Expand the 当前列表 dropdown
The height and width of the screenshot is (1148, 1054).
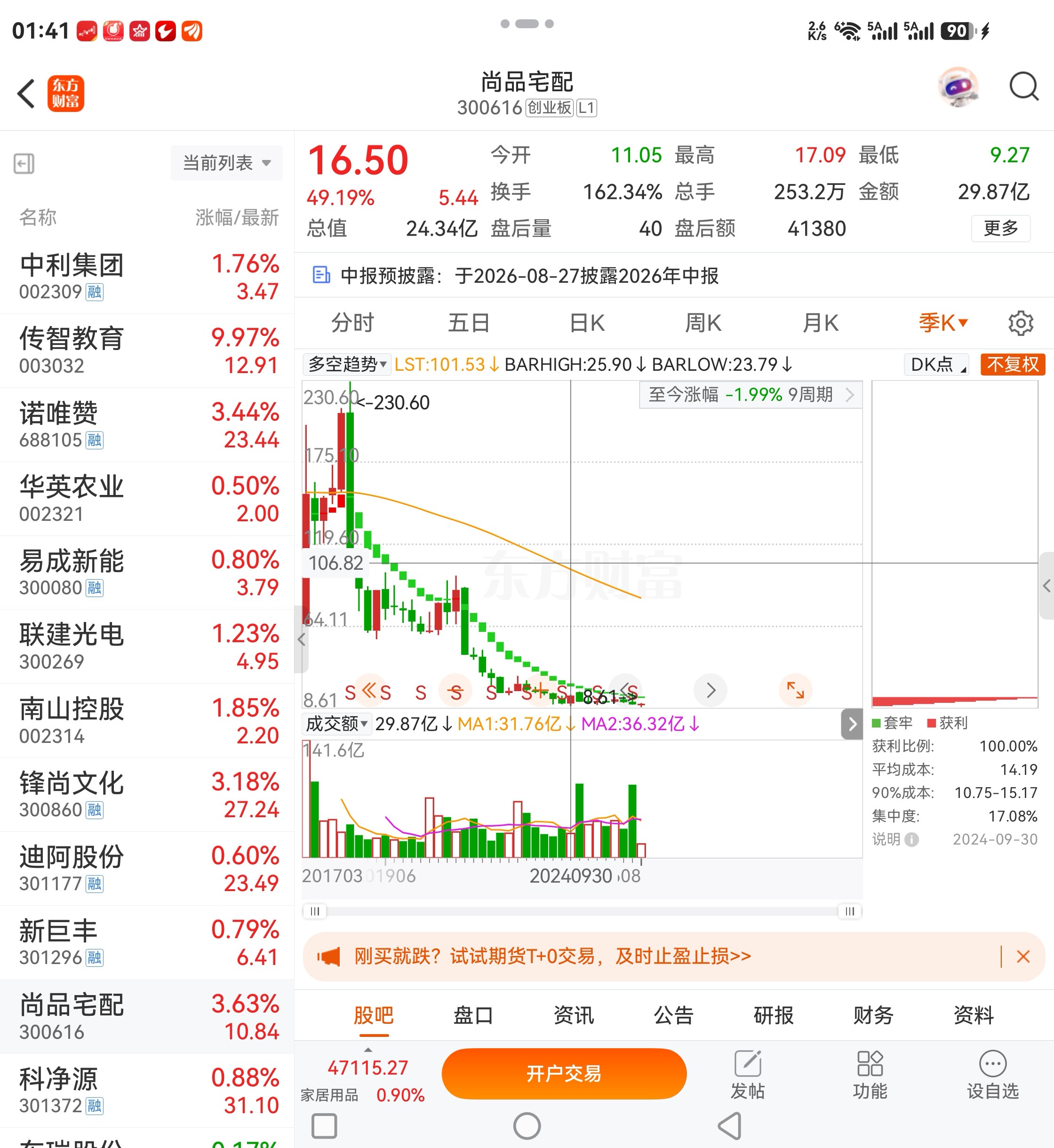226,163
